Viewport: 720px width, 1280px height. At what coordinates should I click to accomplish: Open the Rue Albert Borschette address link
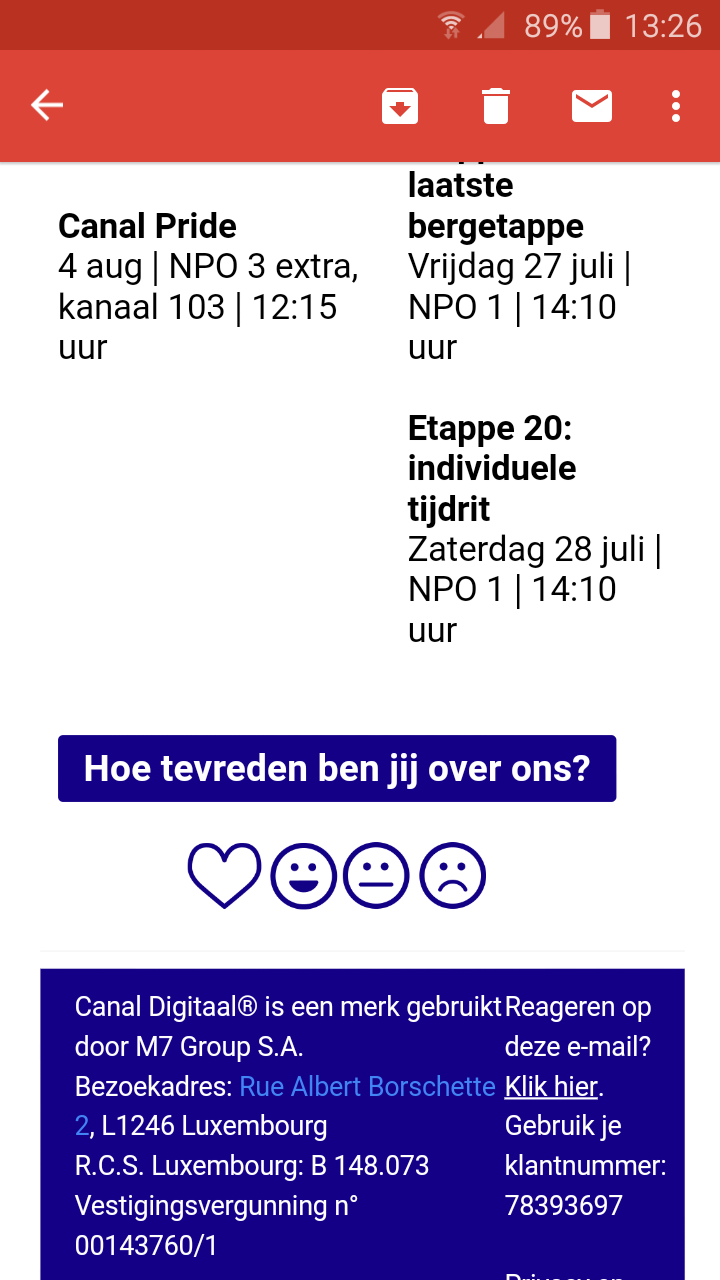(367, 1087)
